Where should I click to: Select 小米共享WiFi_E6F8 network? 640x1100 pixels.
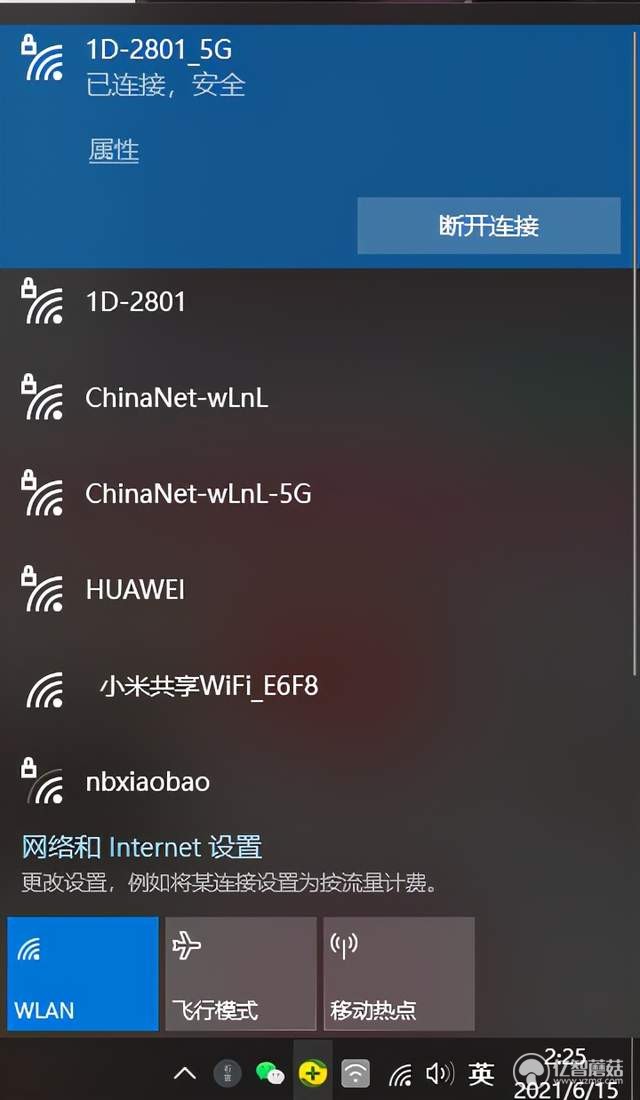(x=317, y=686)
